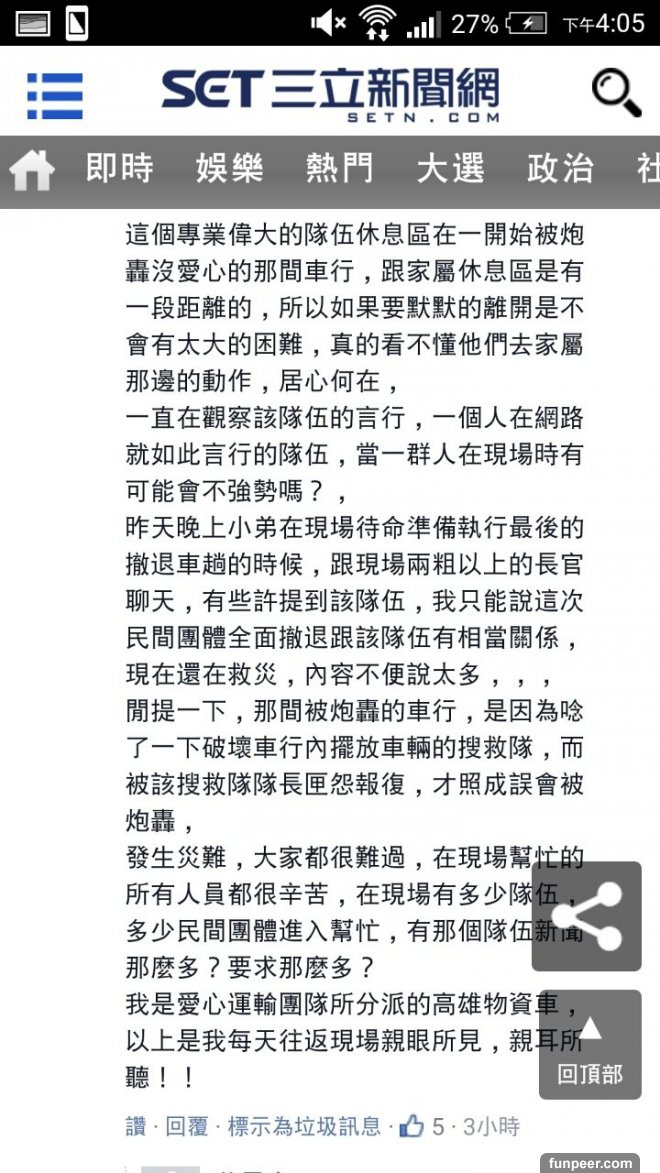The height and width of the screenshot is (1173, 660).
Task: Share this article
Action: (x=586, y=916)
